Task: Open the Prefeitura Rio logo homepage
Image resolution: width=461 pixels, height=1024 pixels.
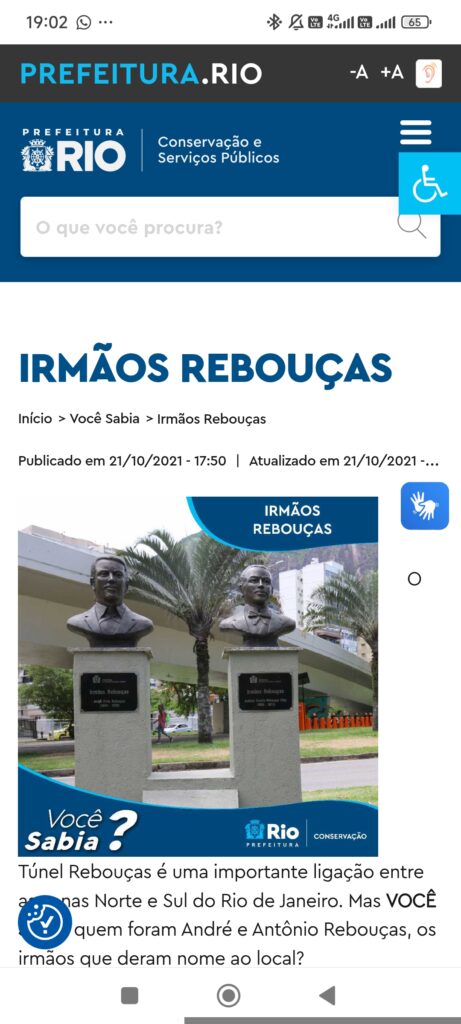Action: (x=73, y=151)
